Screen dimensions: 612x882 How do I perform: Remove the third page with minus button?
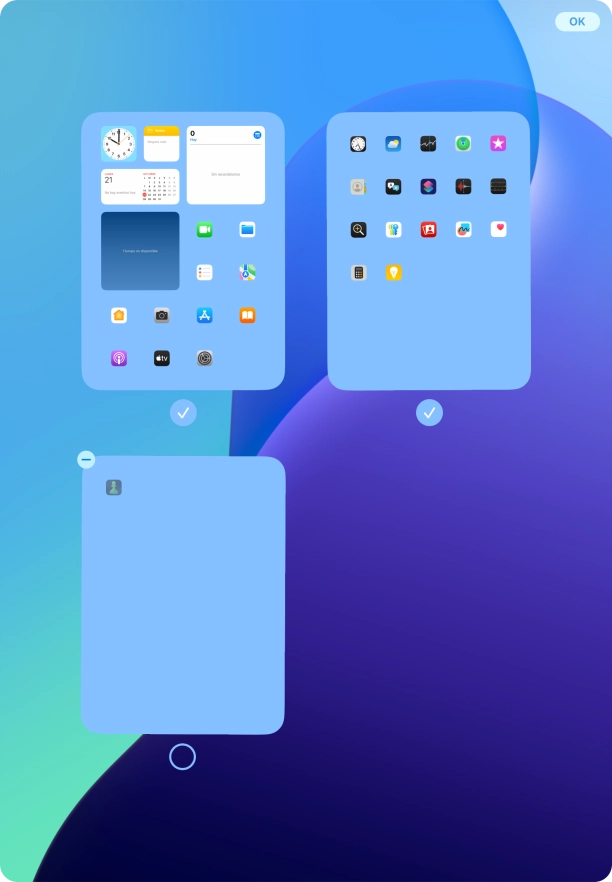[86, 459]
